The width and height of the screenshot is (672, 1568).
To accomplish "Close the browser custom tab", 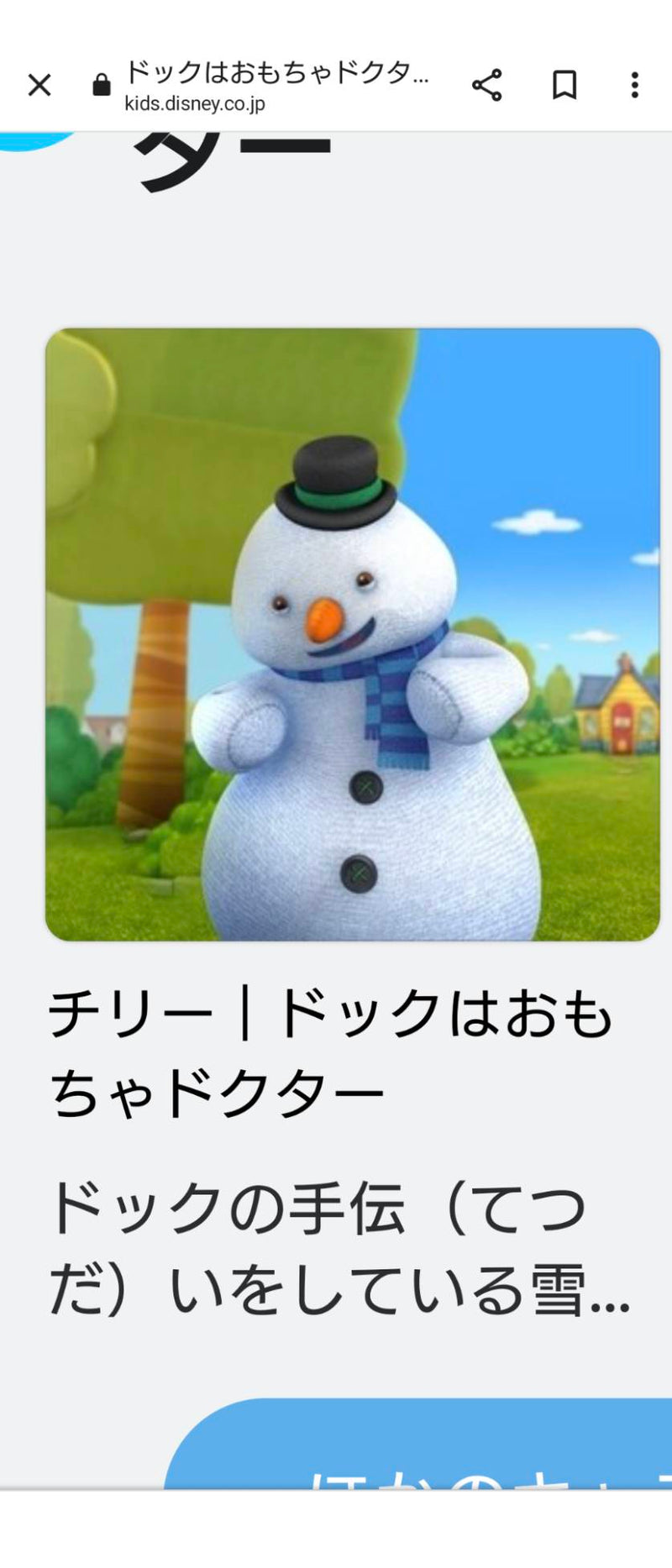I will pos(39,85).
